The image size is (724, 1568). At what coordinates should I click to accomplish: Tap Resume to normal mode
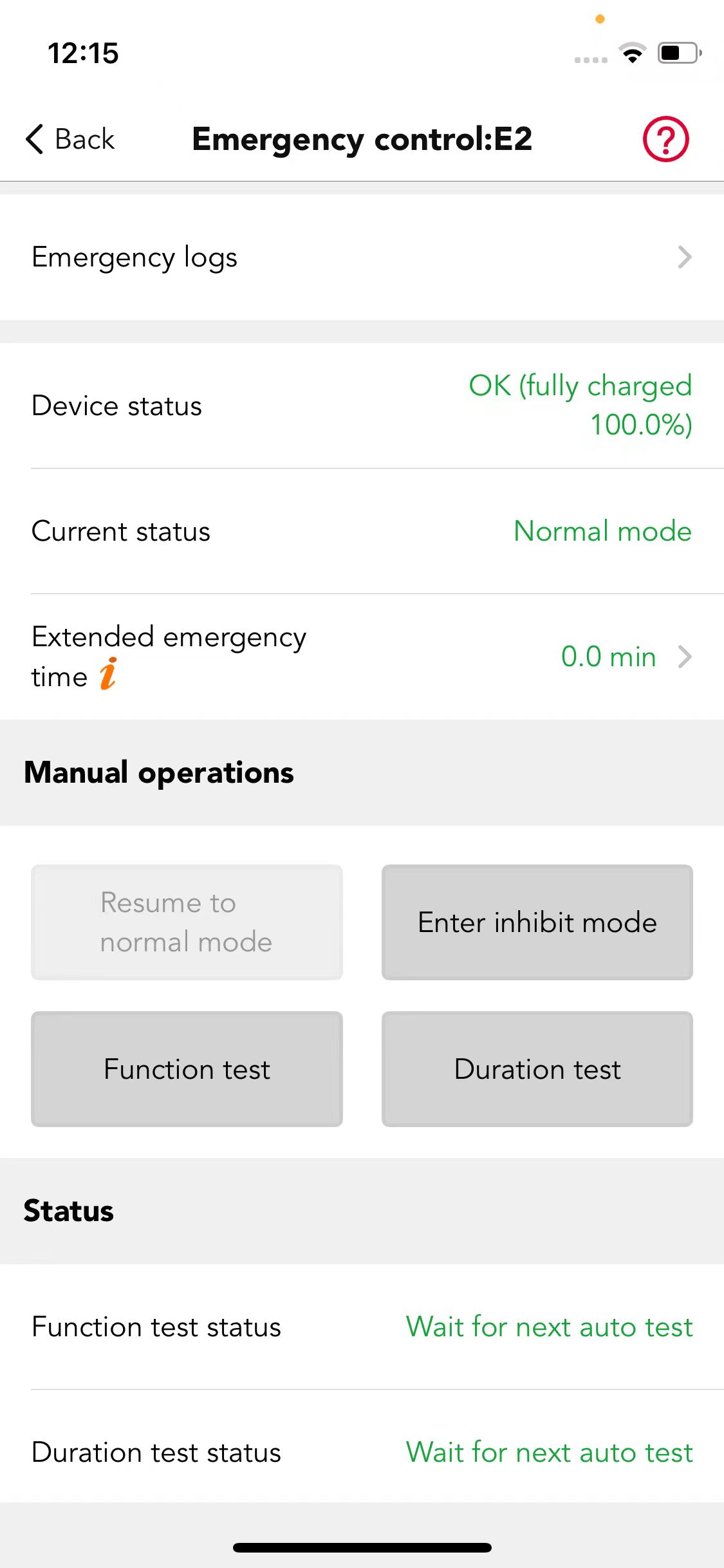click(x=187, y=922)
